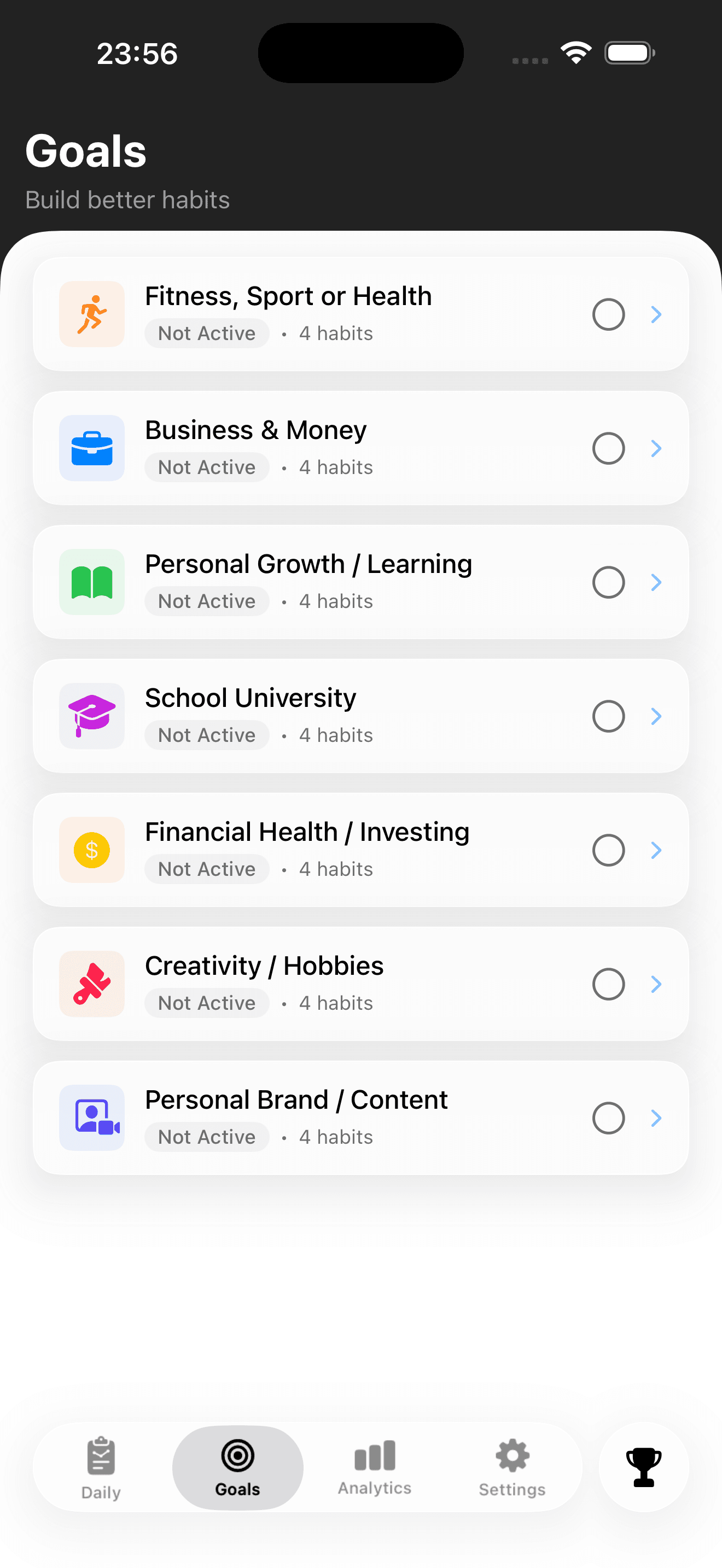Open the trophy achievements button
The width and height of the screenshot is (722, 1568).
pos(643,1467)
